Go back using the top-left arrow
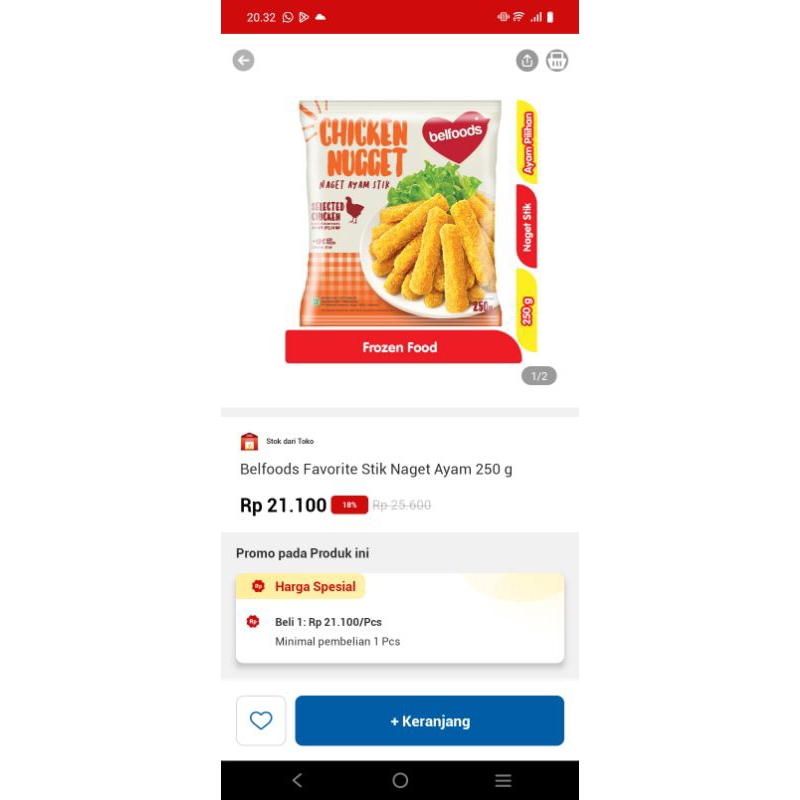 (243, 61)
